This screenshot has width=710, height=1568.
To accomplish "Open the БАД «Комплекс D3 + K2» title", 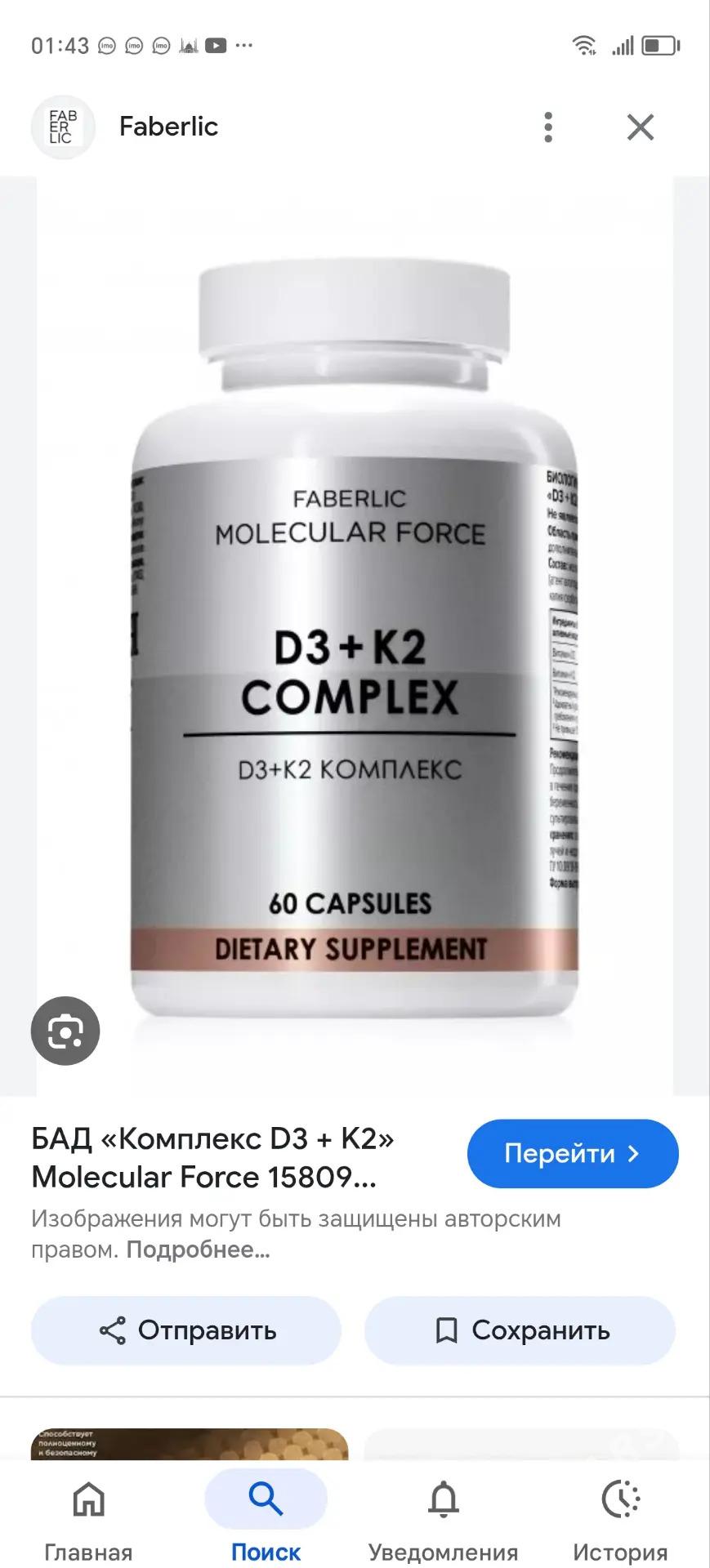I will 212,1157.
